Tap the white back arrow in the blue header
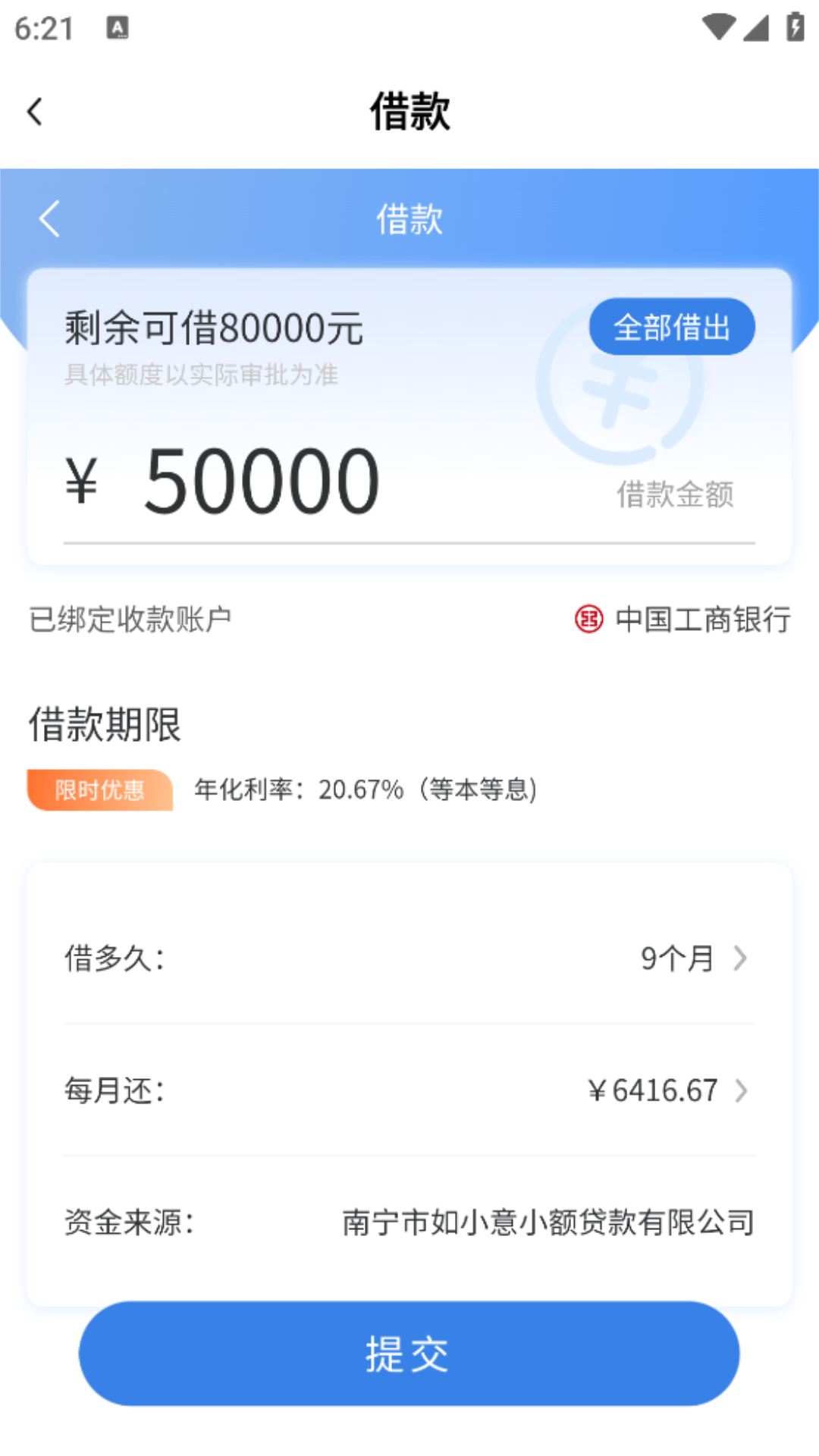This screenshot has width=819, height=1456. 50,219
